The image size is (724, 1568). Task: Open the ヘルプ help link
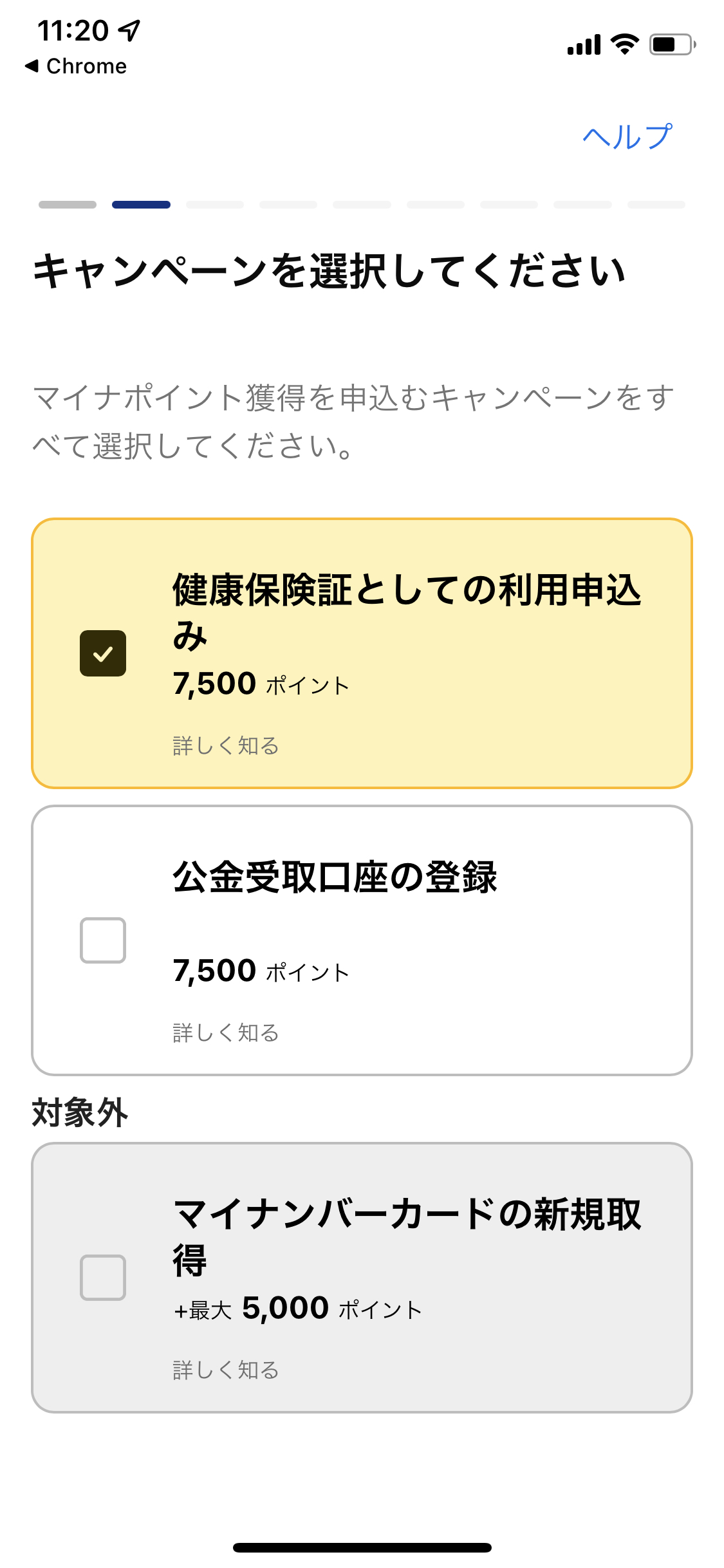627,136
